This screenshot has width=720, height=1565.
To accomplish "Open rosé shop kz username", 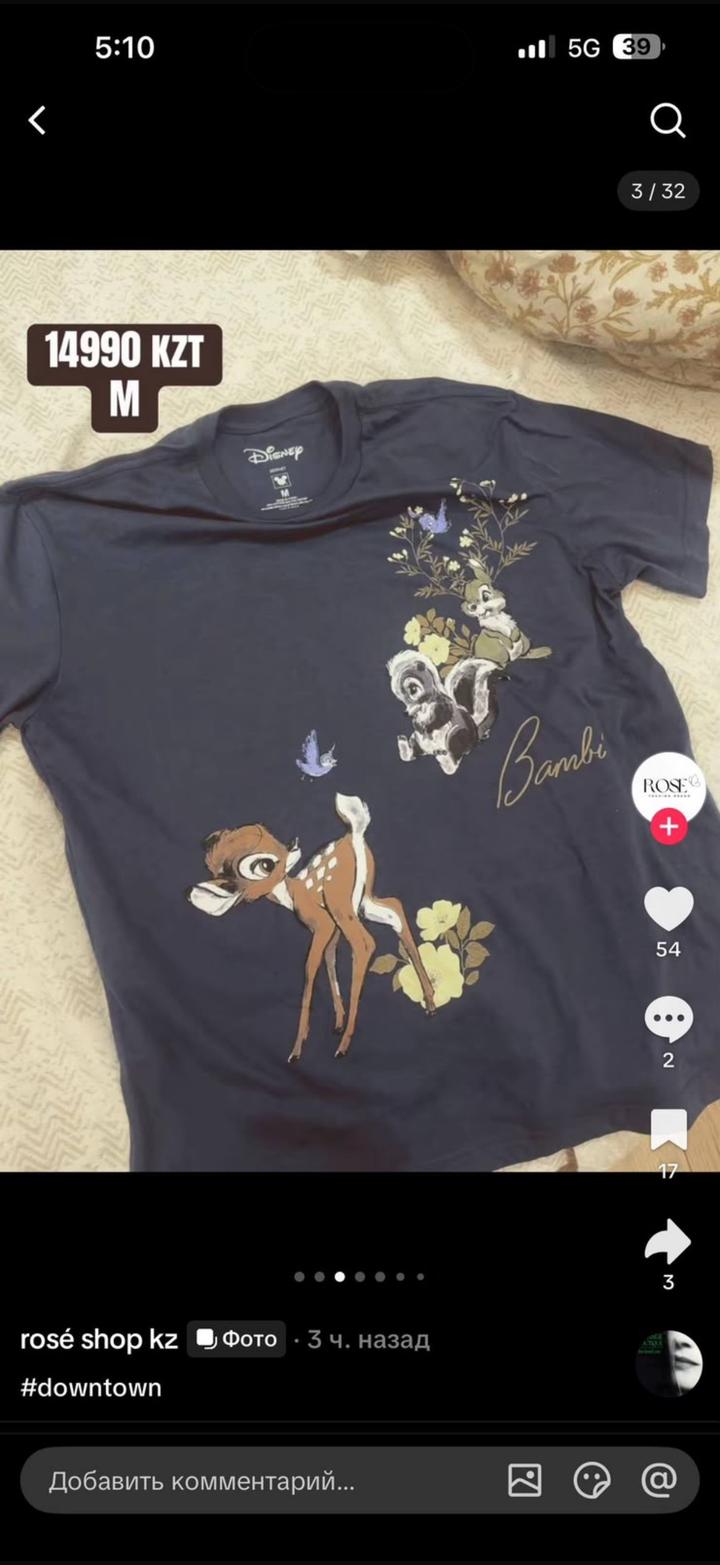I will (99, 1339).
